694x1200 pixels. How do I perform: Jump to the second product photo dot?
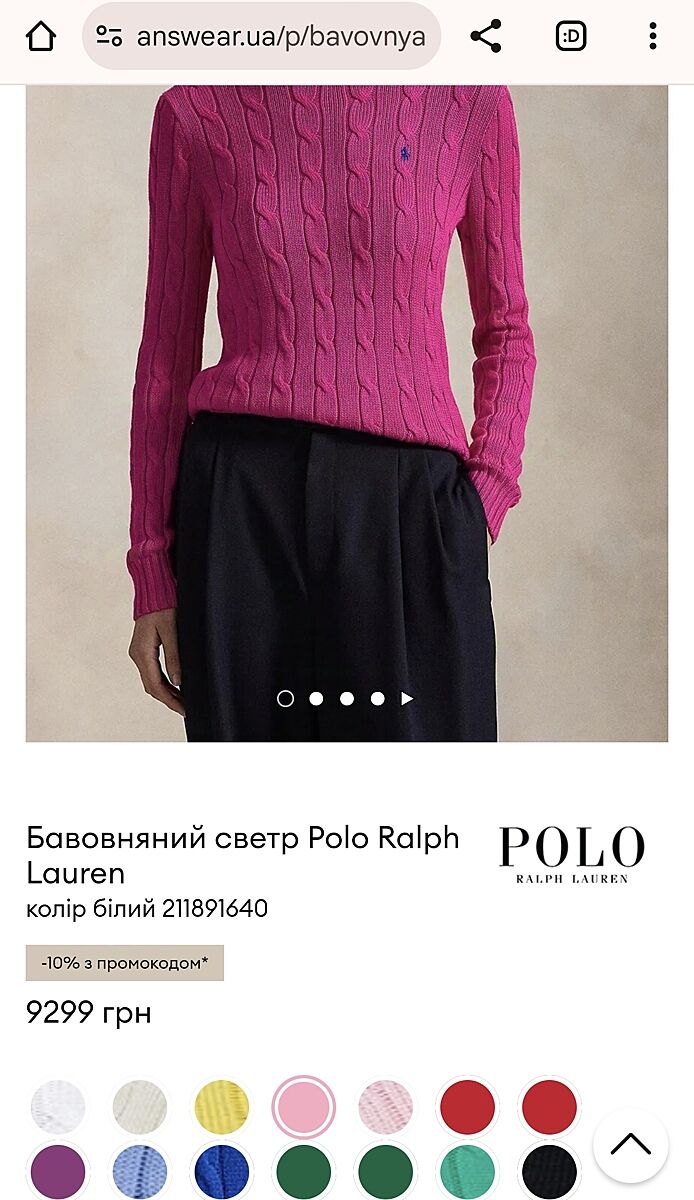(x=316, y=699)
